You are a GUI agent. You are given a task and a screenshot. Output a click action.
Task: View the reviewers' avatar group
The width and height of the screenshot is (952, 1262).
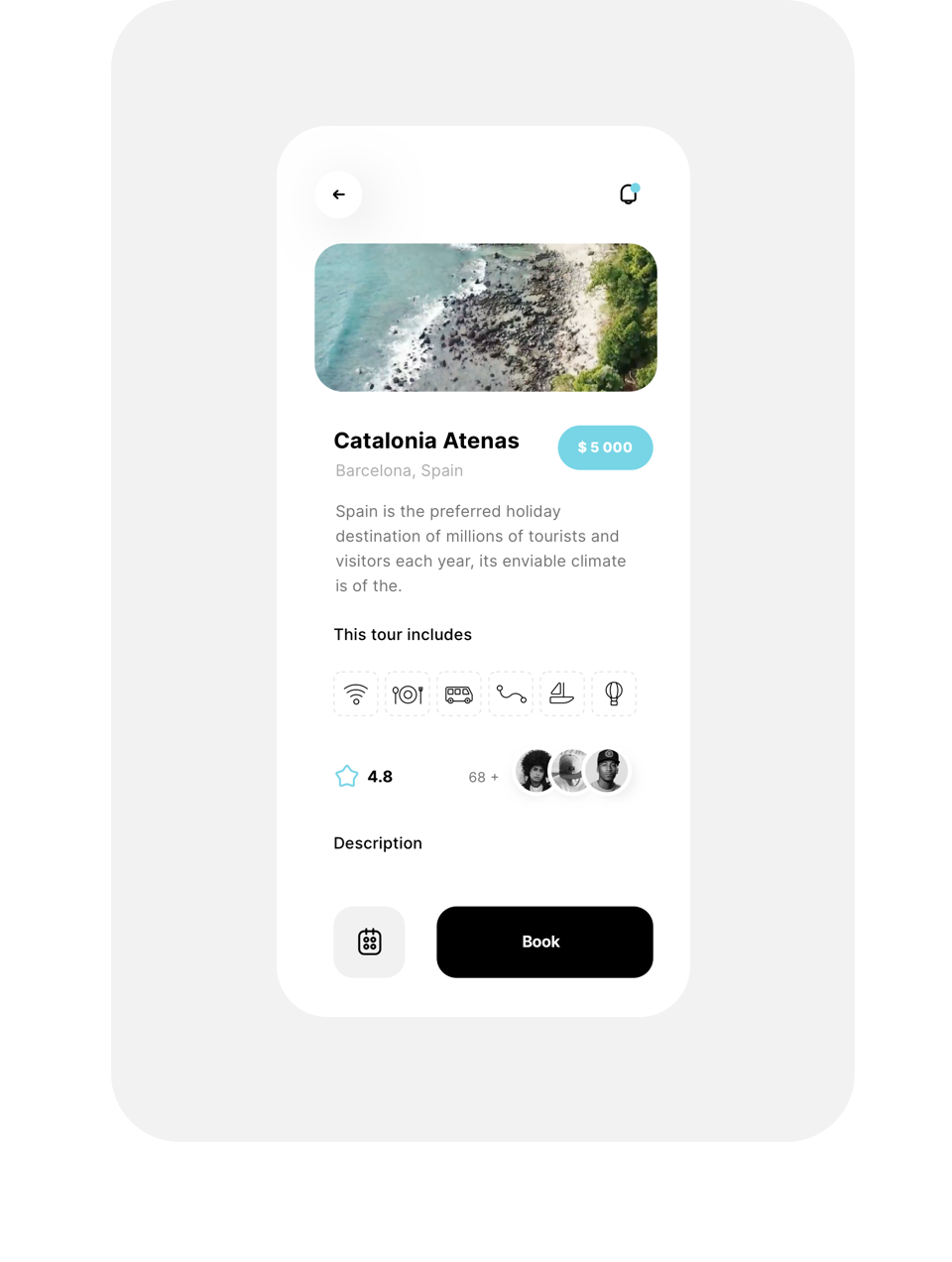coord(571,771)
